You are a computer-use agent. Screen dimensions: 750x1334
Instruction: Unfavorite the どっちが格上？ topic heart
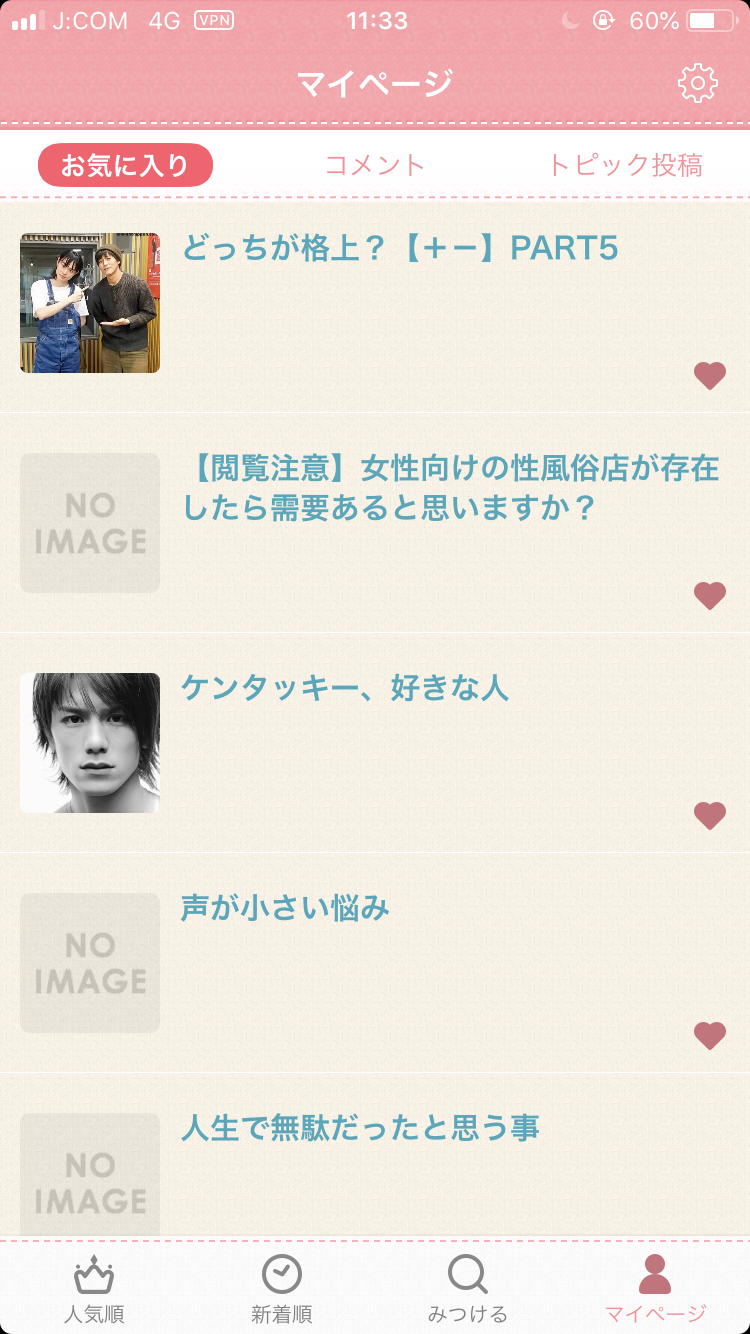709,376
